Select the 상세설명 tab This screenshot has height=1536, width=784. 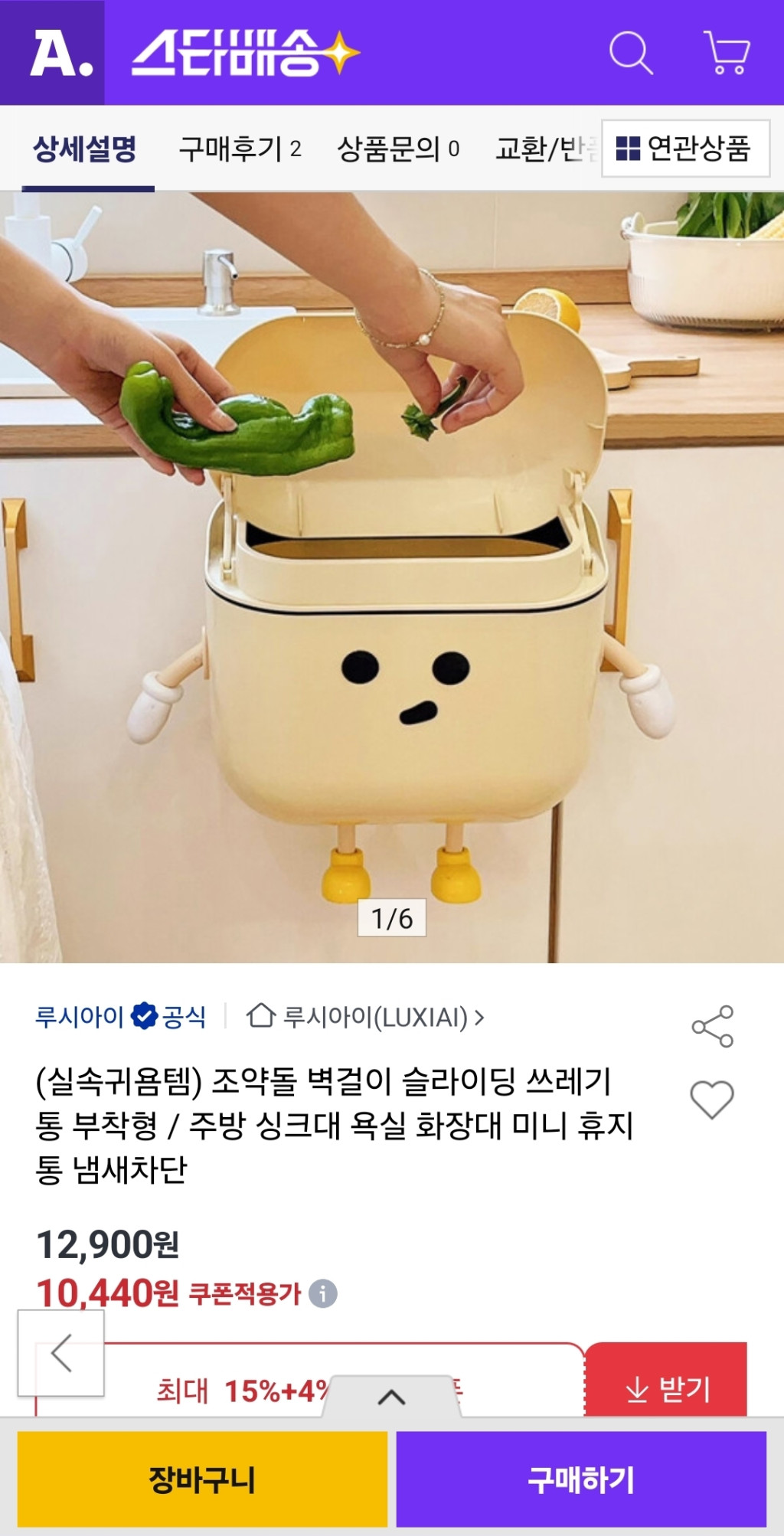[85, 149]
